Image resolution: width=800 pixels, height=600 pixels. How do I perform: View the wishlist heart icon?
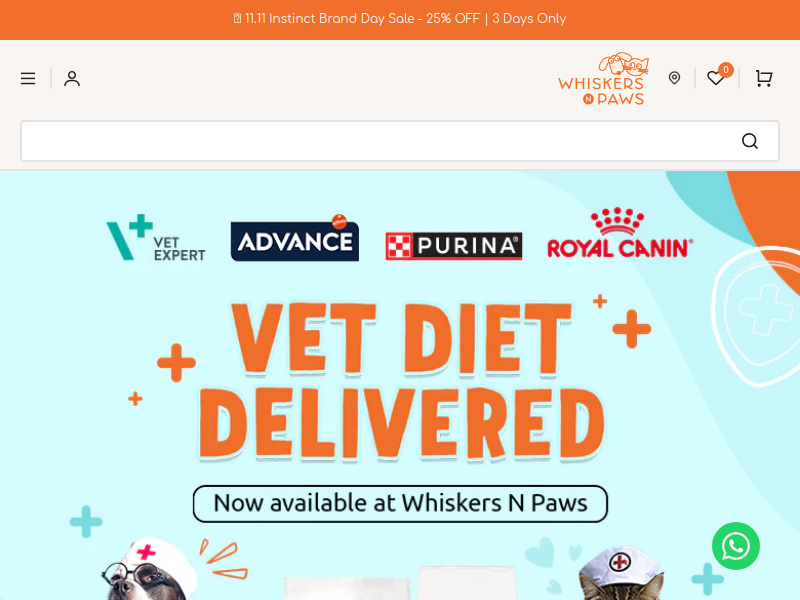[716, 78]
